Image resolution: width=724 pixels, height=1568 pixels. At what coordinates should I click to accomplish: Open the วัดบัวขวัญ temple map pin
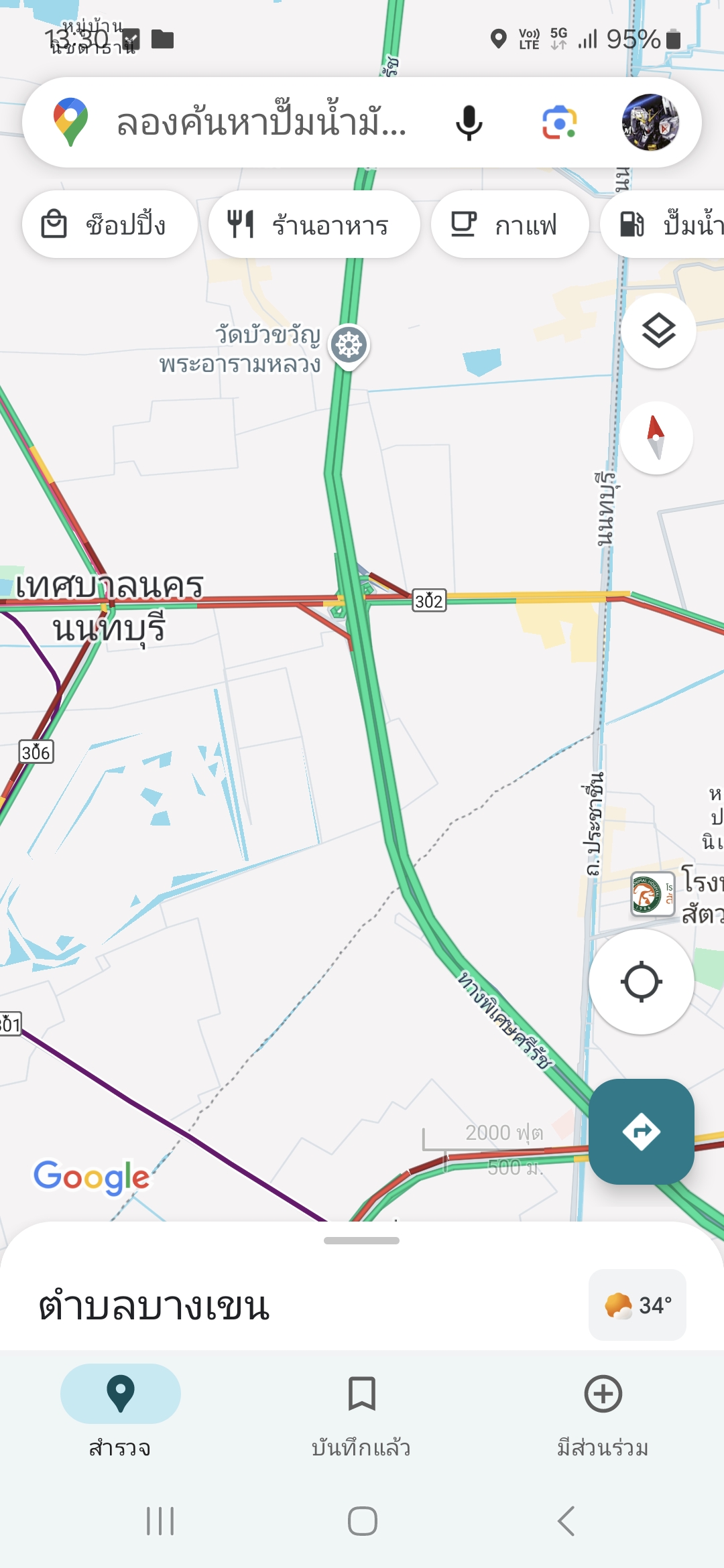[x=349, y=346]
